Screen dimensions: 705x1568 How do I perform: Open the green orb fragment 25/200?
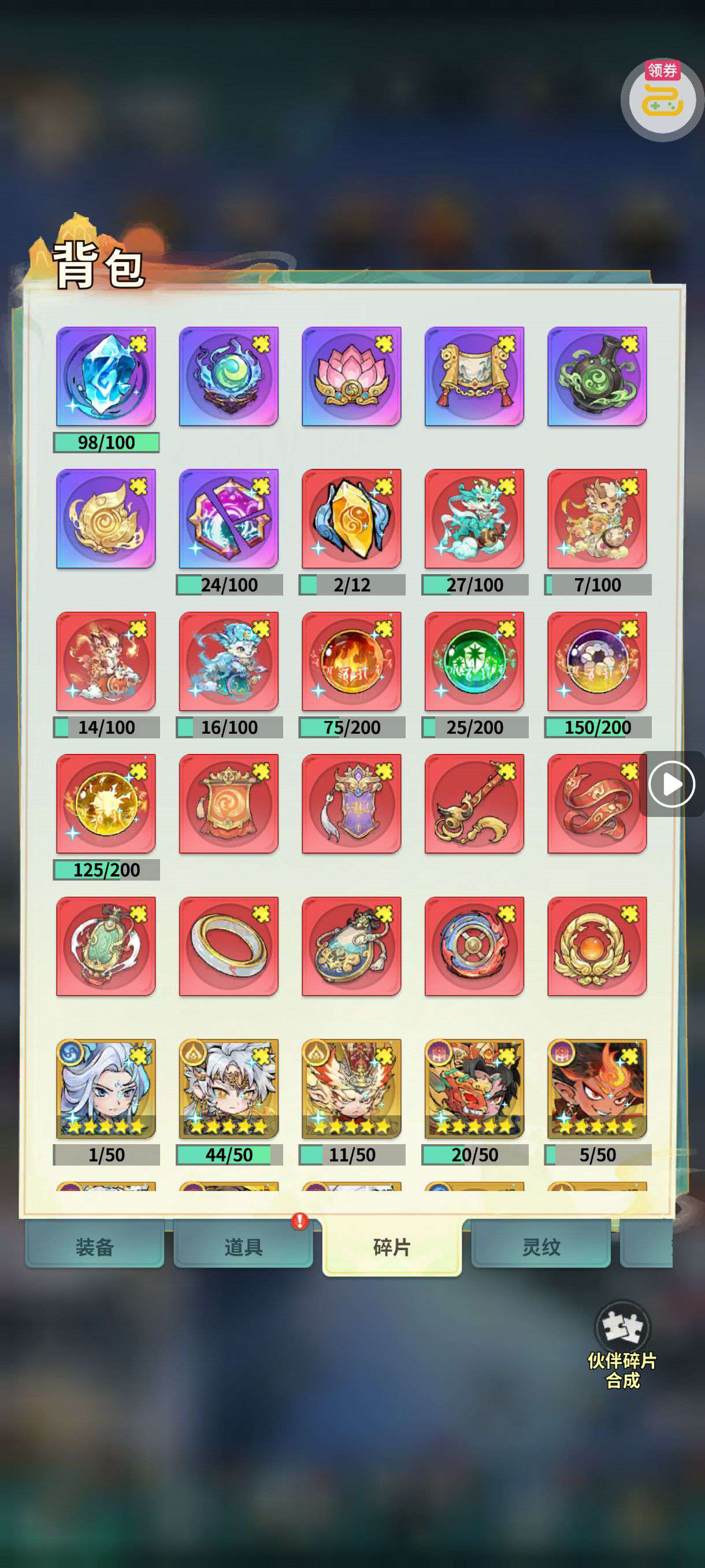474,661
